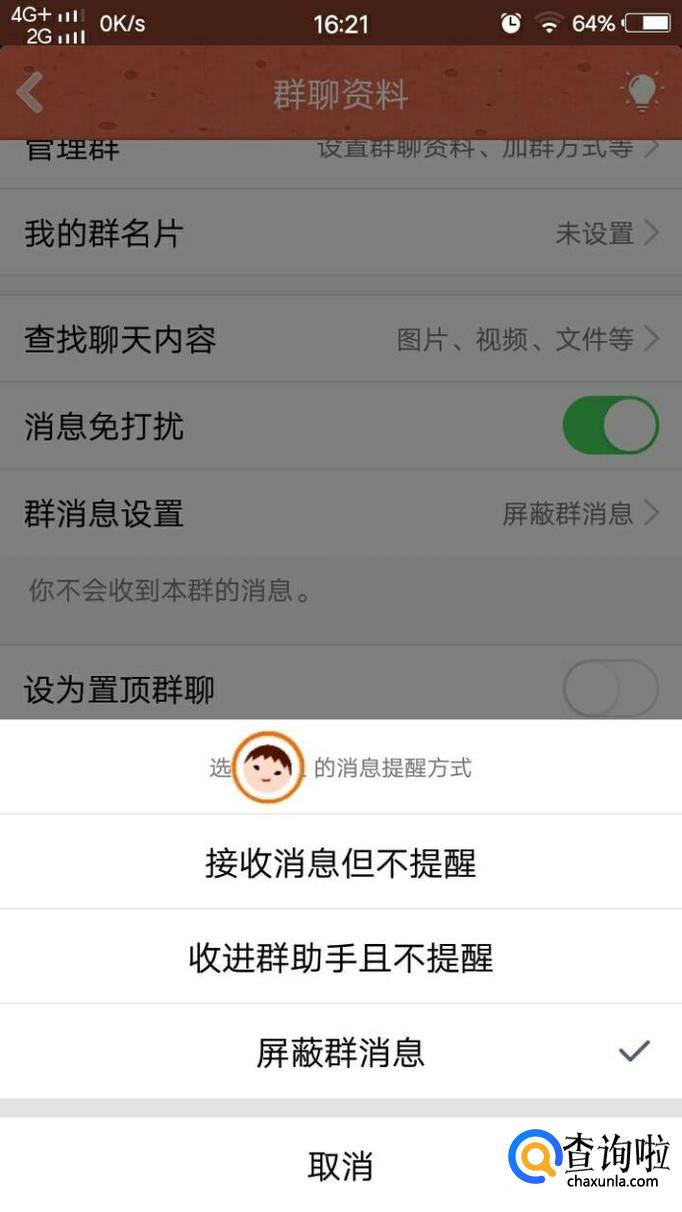
Task: Tap 取消 to dismiss the sheet
Action: [x=340, y=1166]
